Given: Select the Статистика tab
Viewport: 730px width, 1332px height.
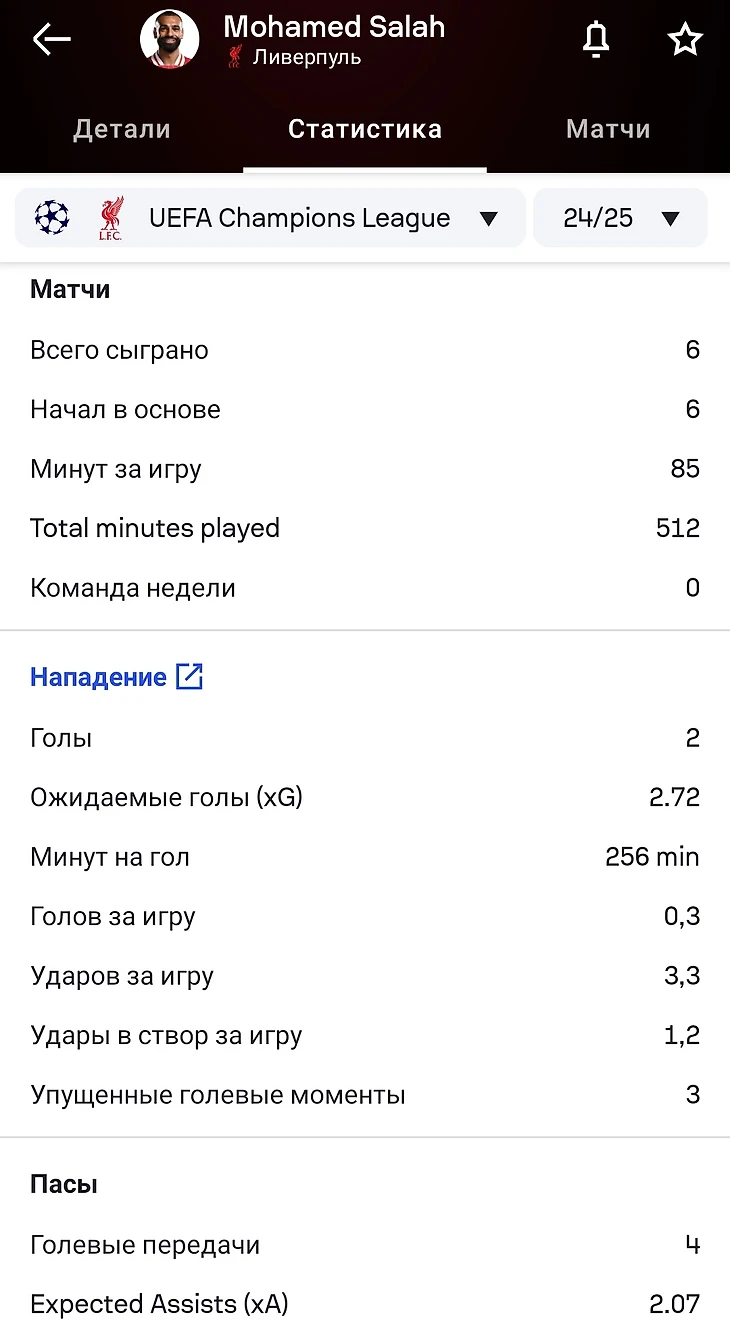Looking at the screenshot, I should pos(365,129).
